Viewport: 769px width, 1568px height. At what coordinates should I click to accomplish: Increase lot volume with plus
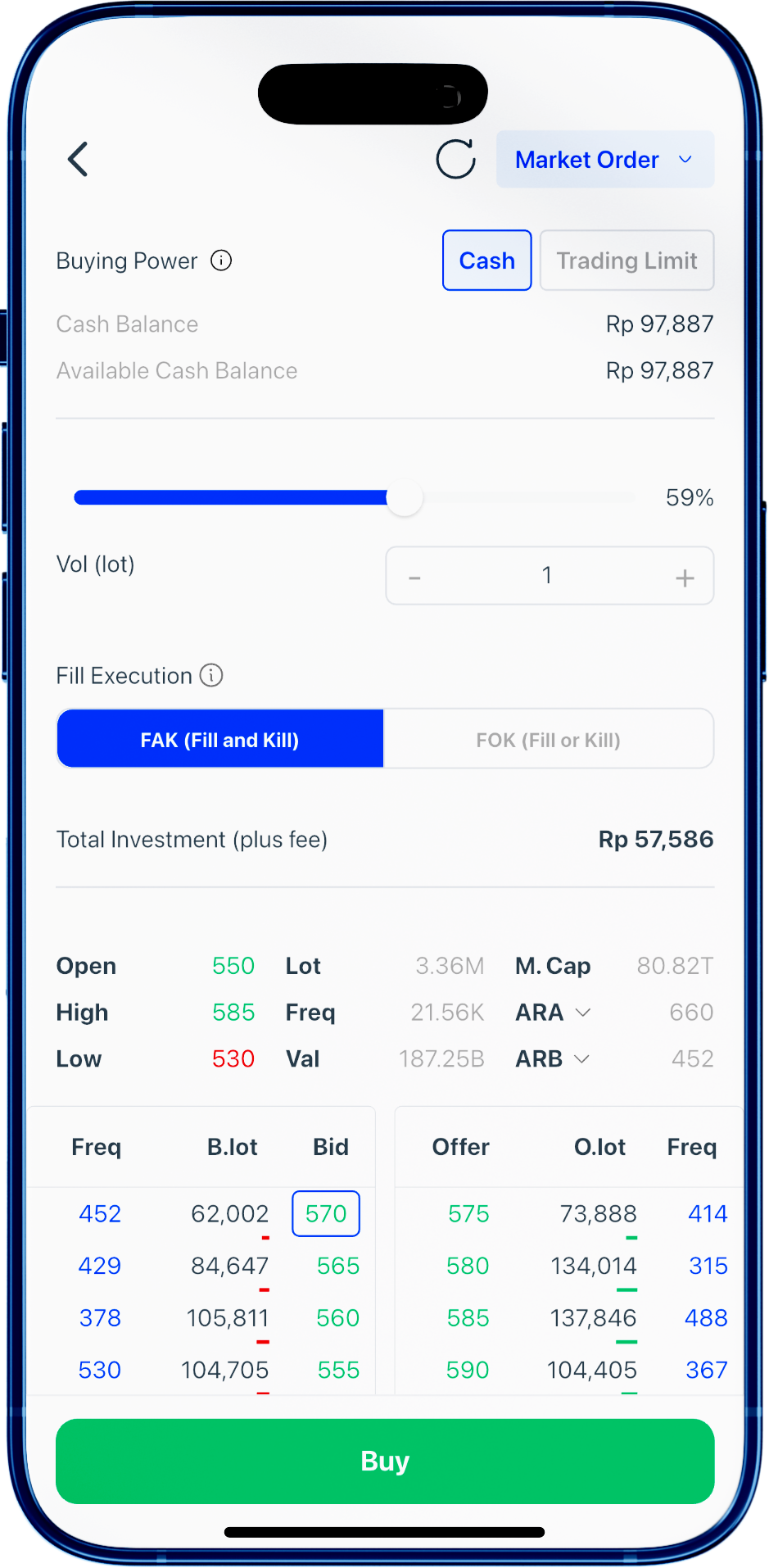685,578
